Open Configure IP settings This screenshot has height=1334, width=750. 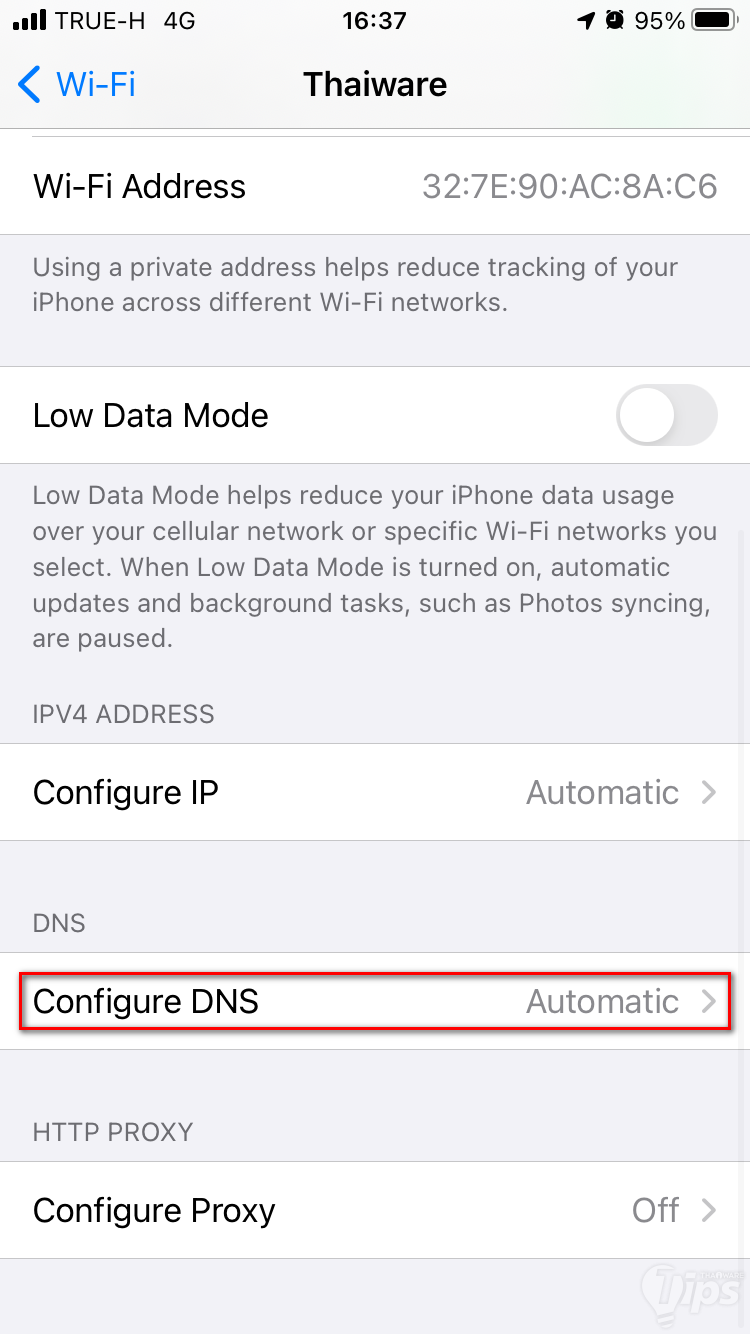tap(375, 792)
